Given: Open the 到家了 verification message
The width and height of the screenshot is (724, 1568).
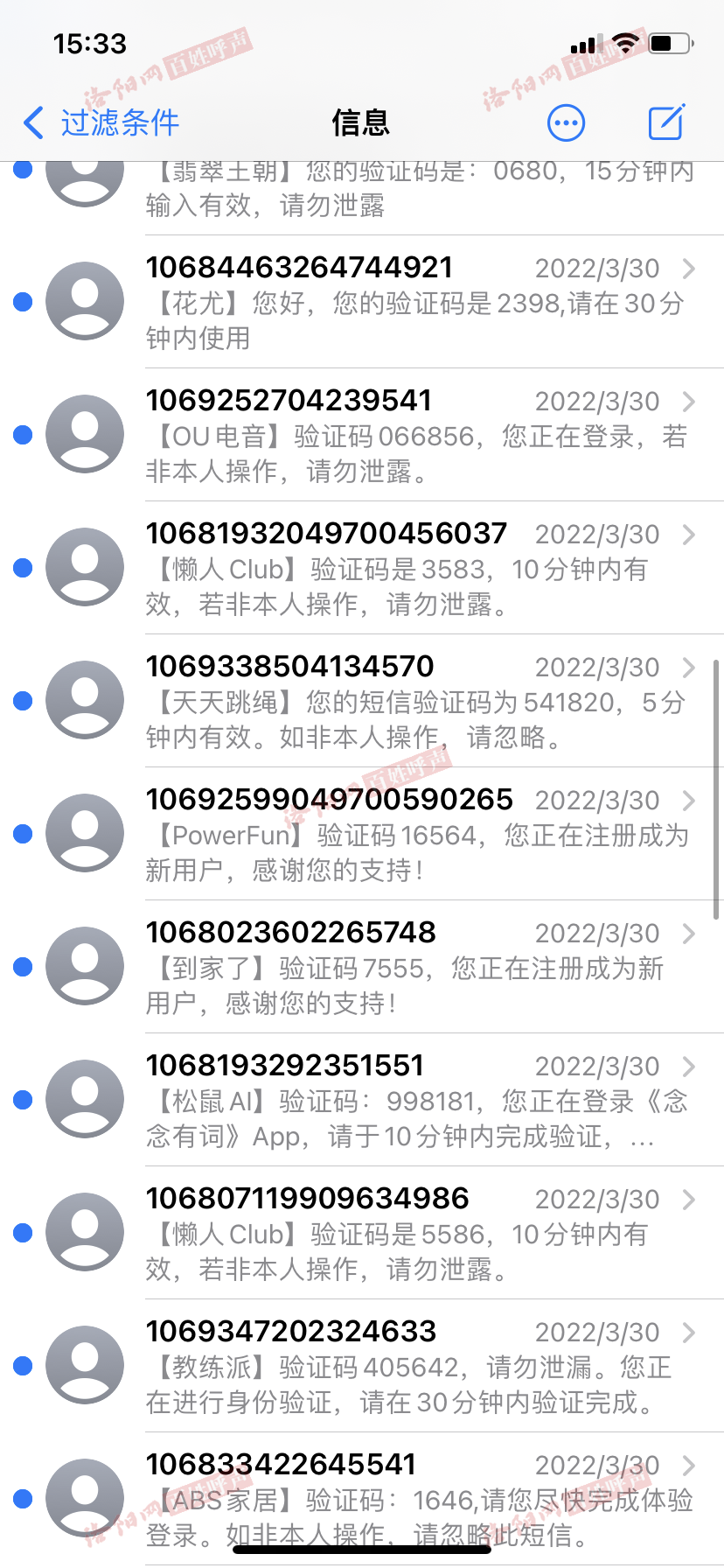Looking at the screenshot, I should (x=362, y=967).
